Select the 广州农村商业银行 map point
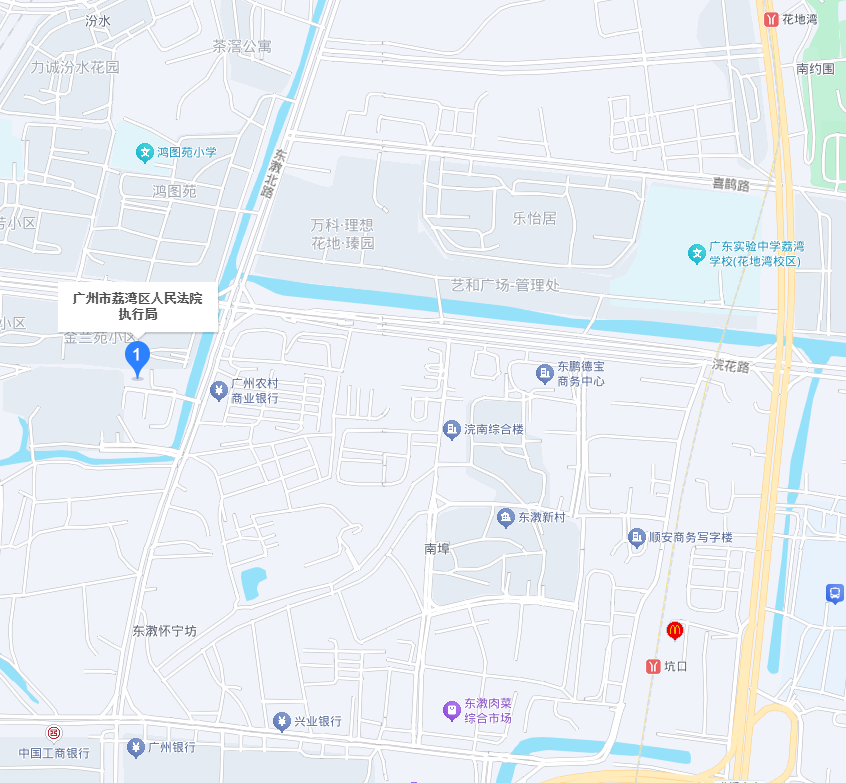Viewport: 846px width, 783px height. tap(219, 391)
